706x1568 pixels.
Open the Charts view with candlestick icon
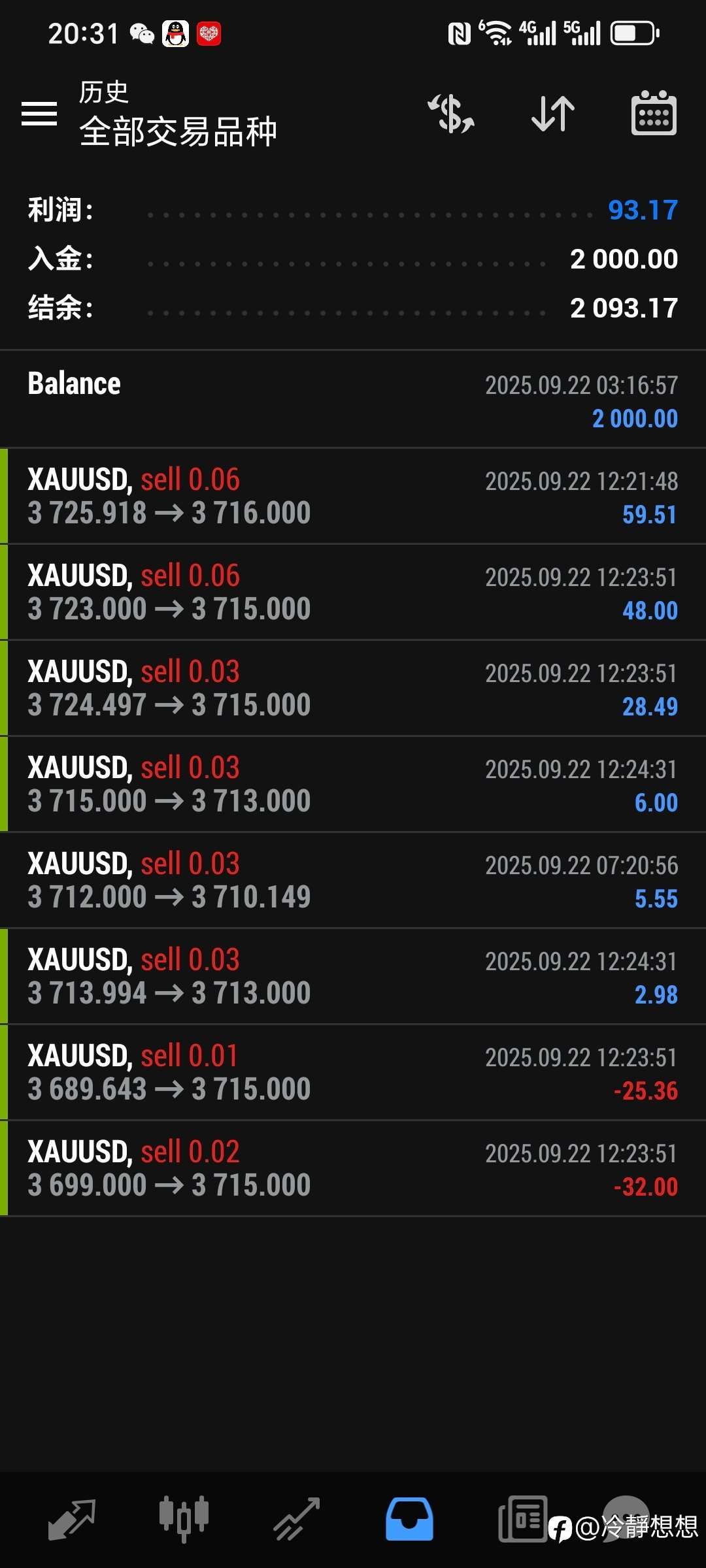184,1516
